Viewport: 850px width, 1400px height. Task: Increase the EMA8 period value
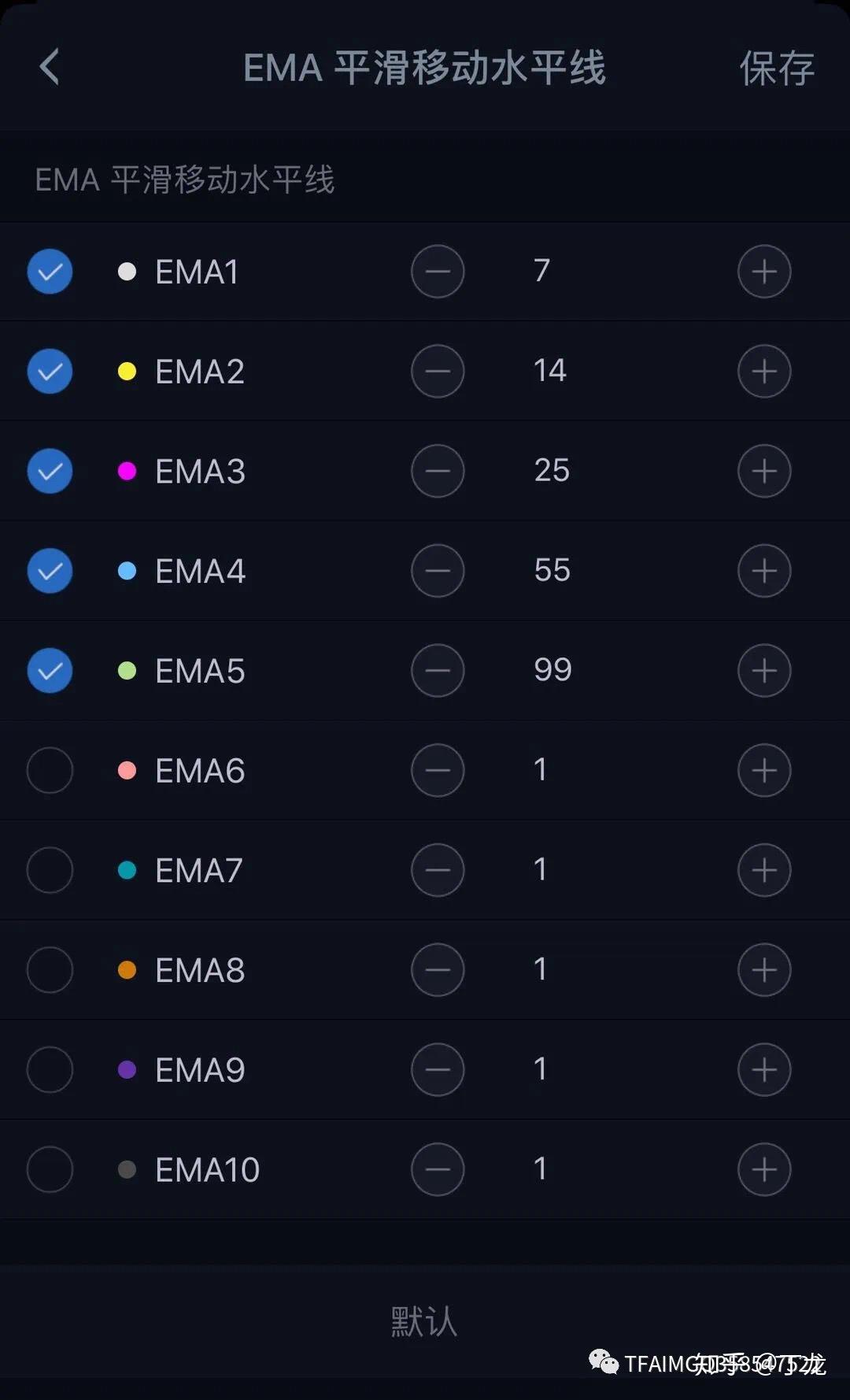[763, 970]
